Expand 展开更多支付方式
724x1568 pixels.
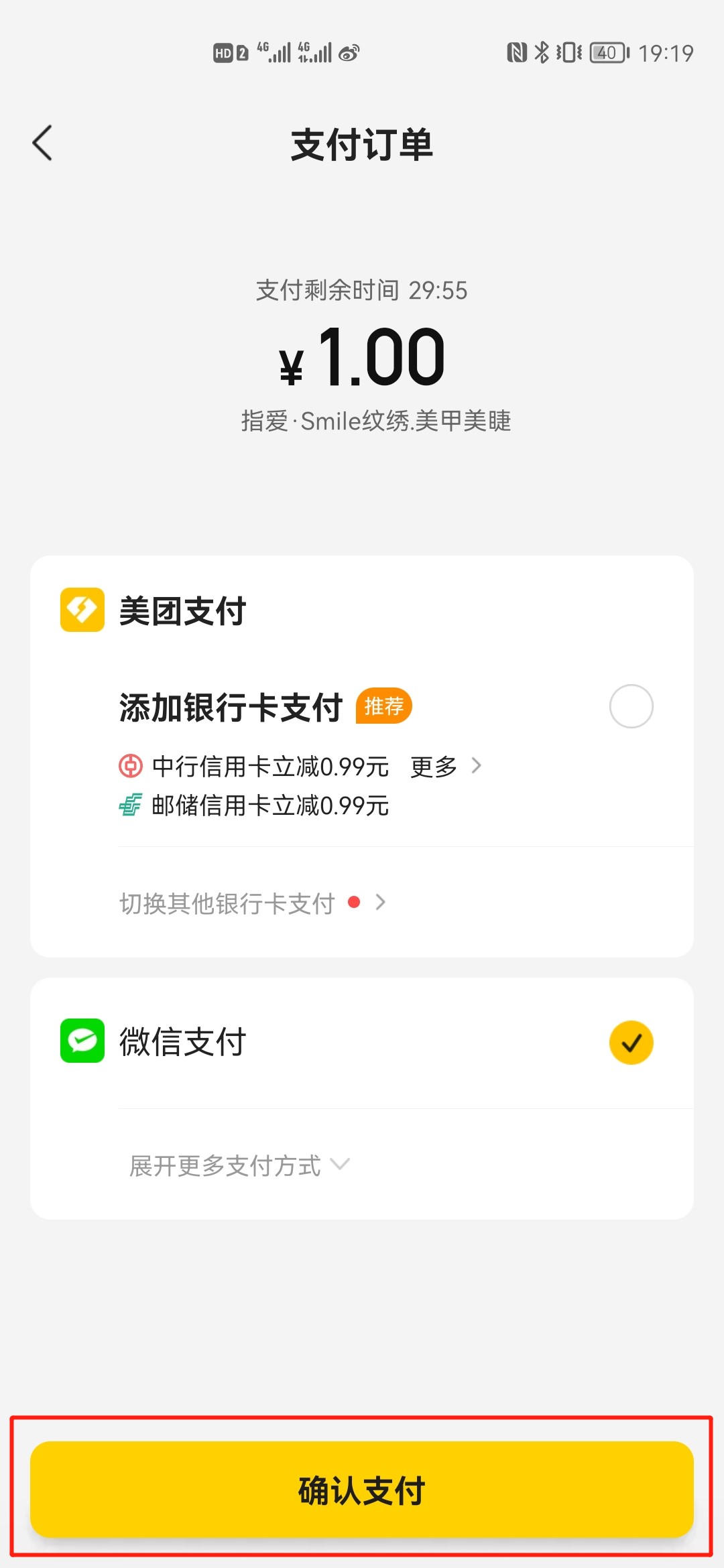239,1166
